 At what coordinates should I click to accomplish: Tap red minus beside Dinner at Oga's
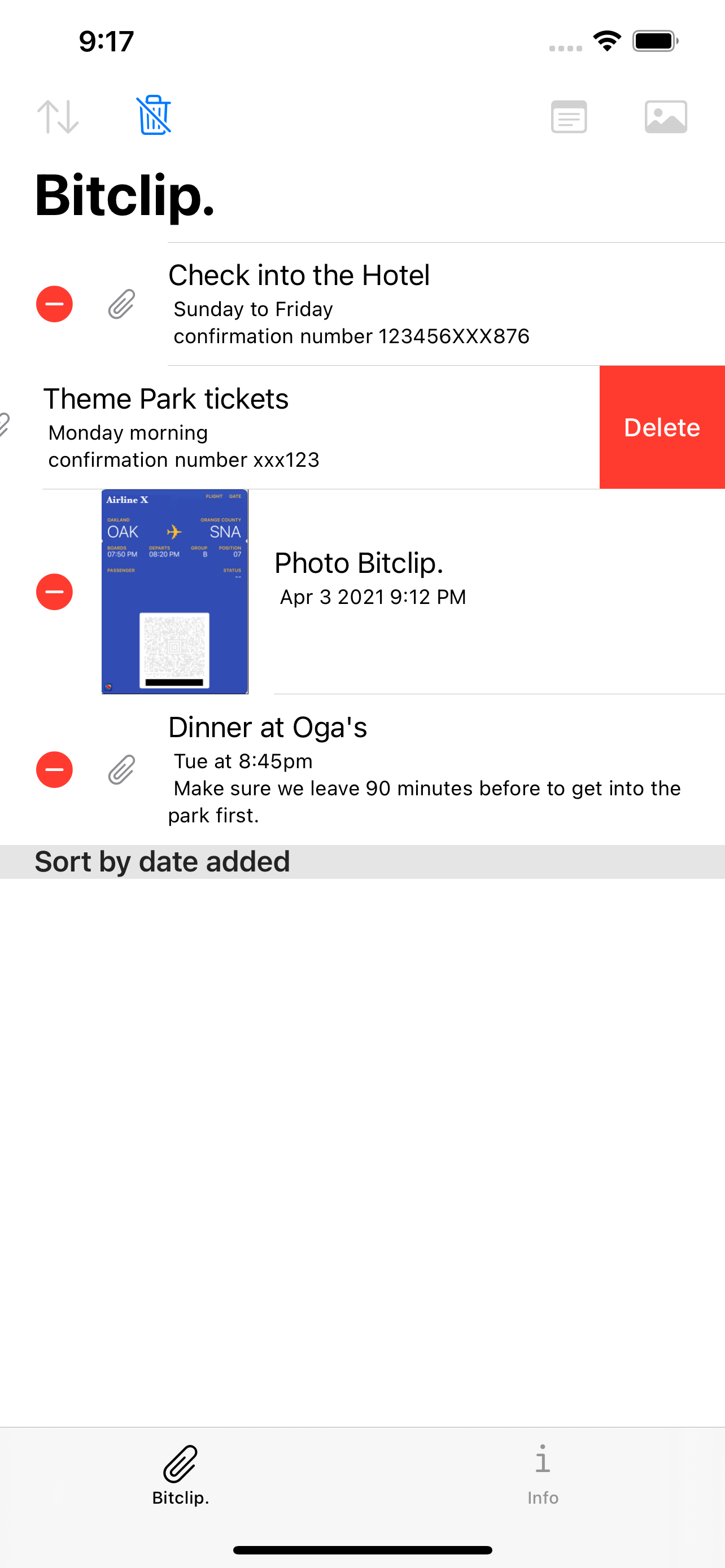point(54,769)
